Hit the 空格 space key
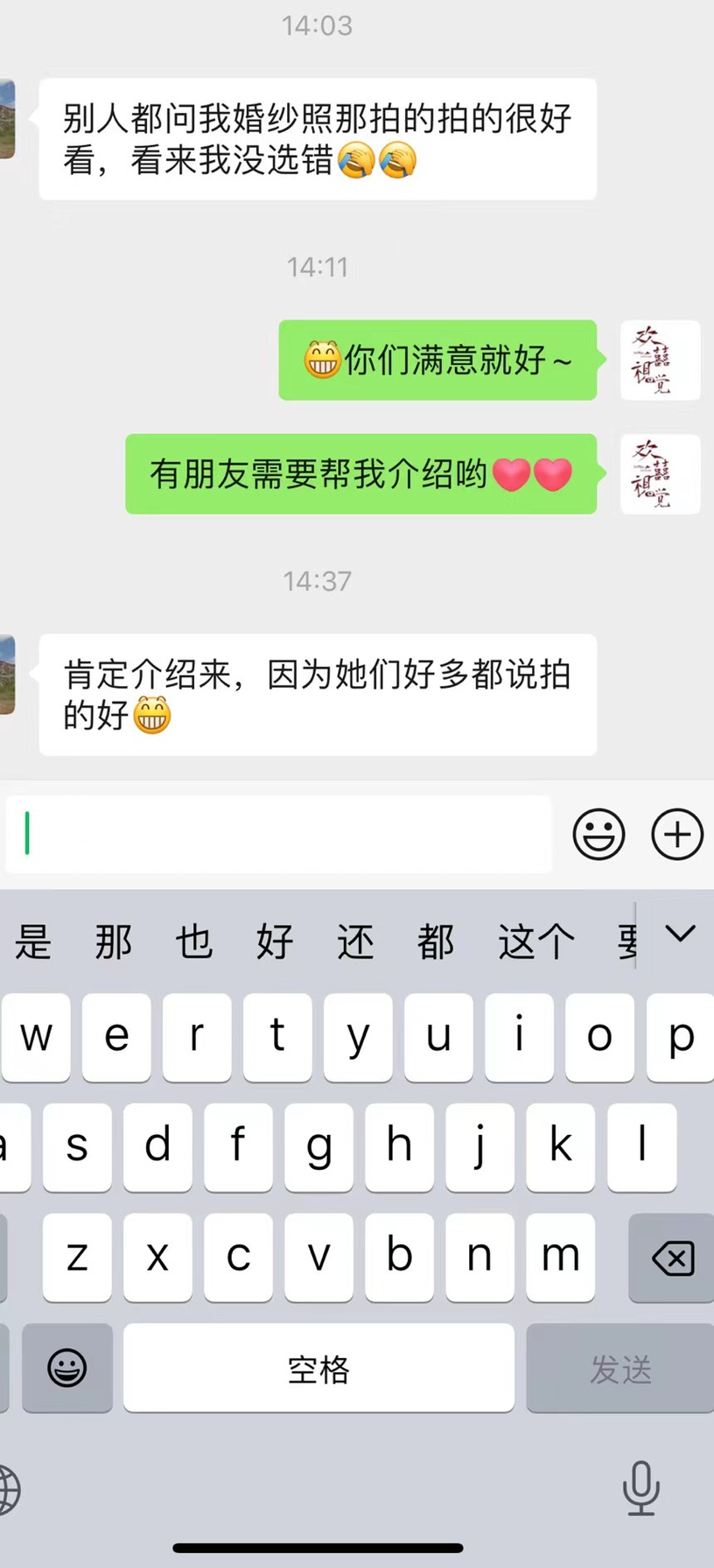 (x=318, y=1368)
